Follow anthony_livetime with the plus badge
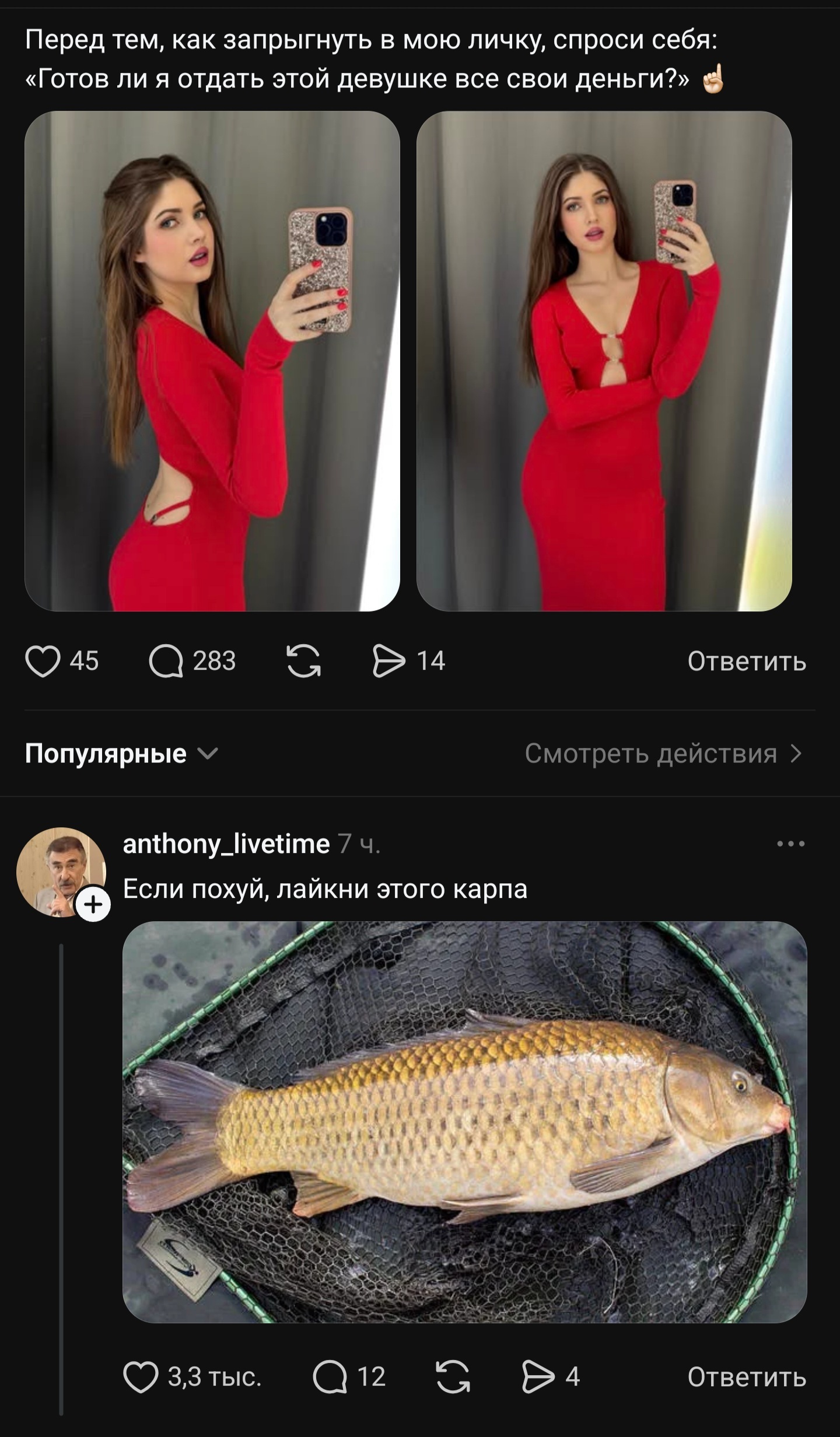This screenshot has height=1437, width=840. (93, 905)
